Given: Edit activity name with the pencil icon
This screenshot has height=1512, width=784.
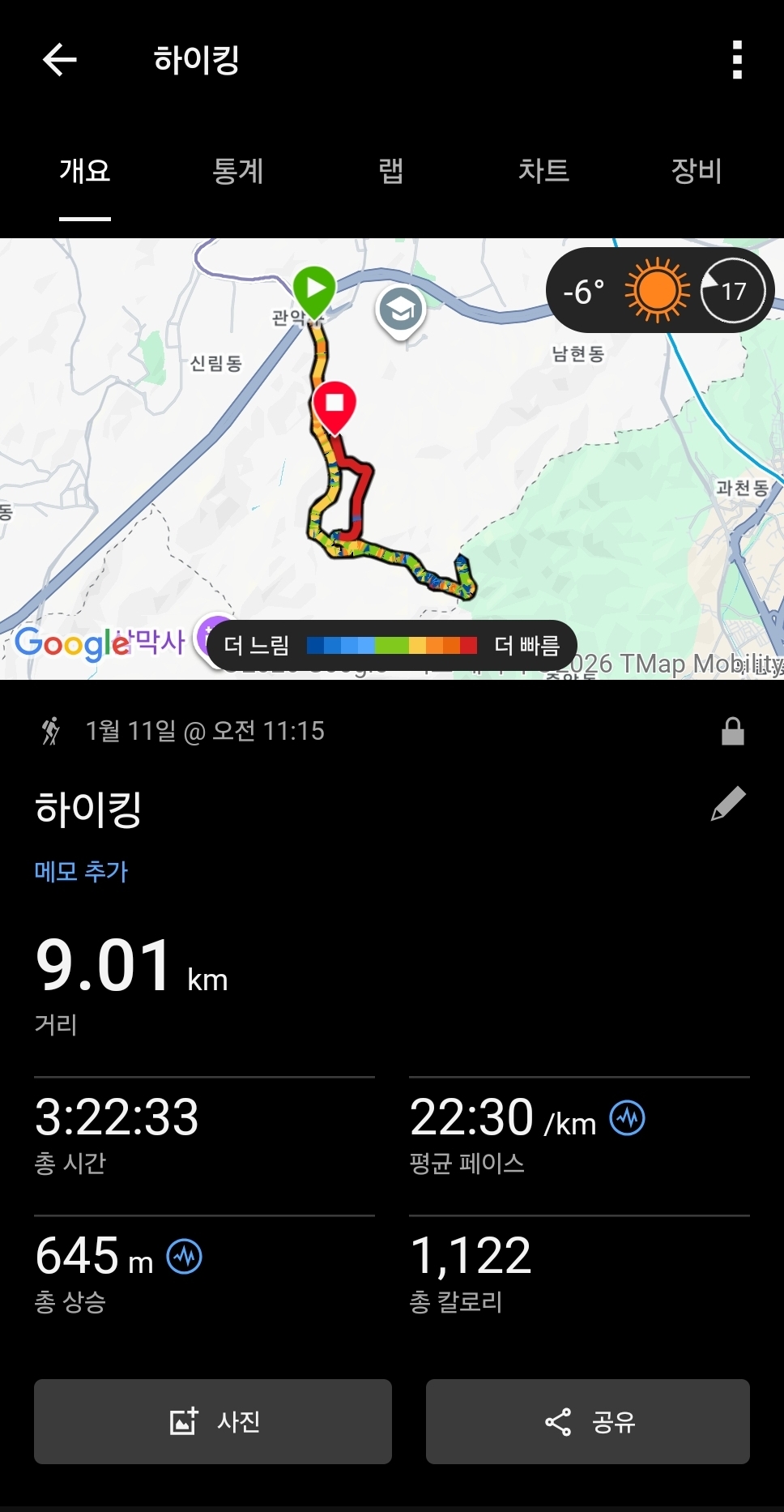Looking at the screenshot, I should point(728,802).
